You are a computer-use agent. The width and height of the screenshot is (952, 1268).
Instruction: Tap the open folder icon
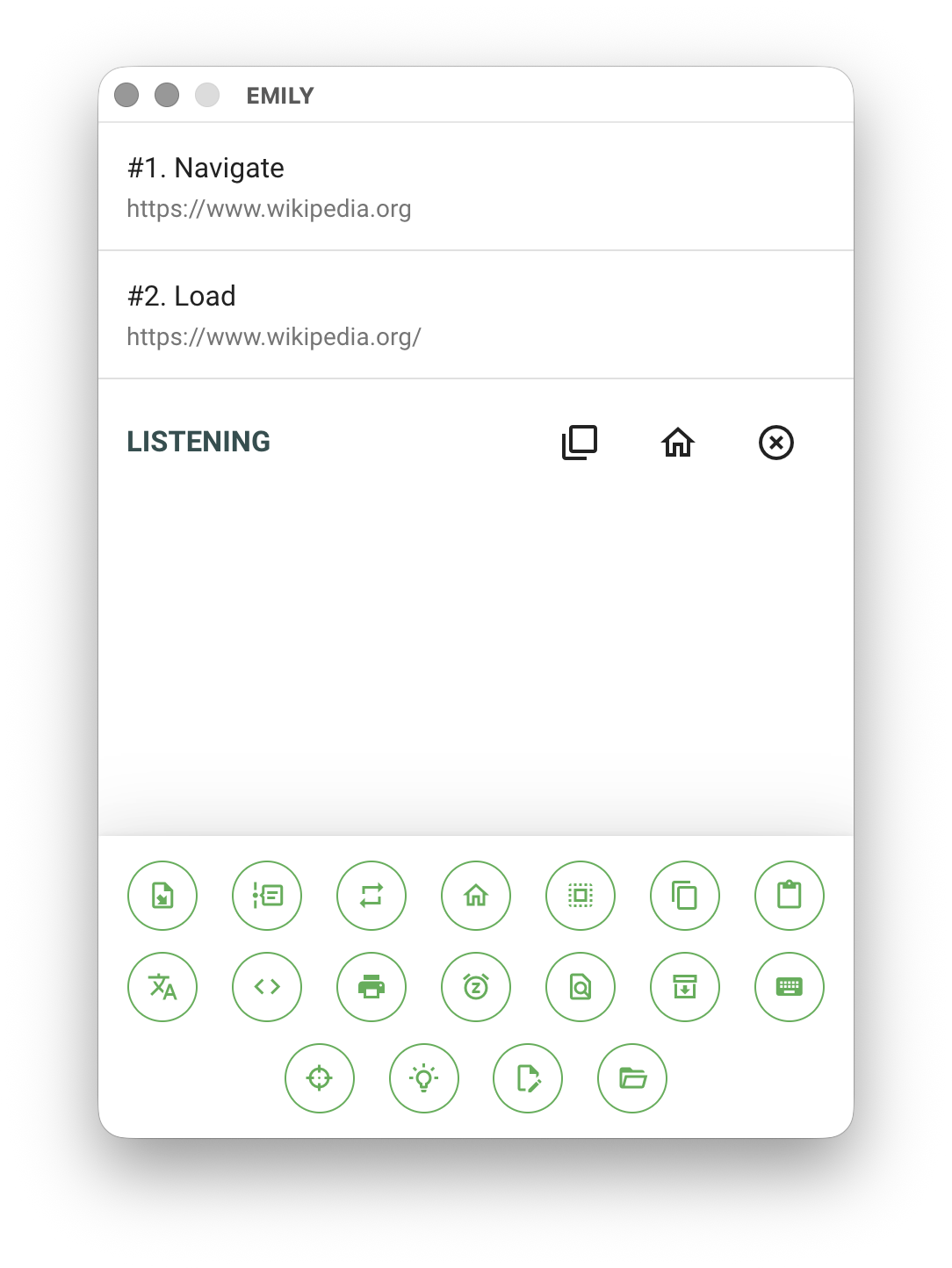pyautogui.click(x=632, y=1078)
